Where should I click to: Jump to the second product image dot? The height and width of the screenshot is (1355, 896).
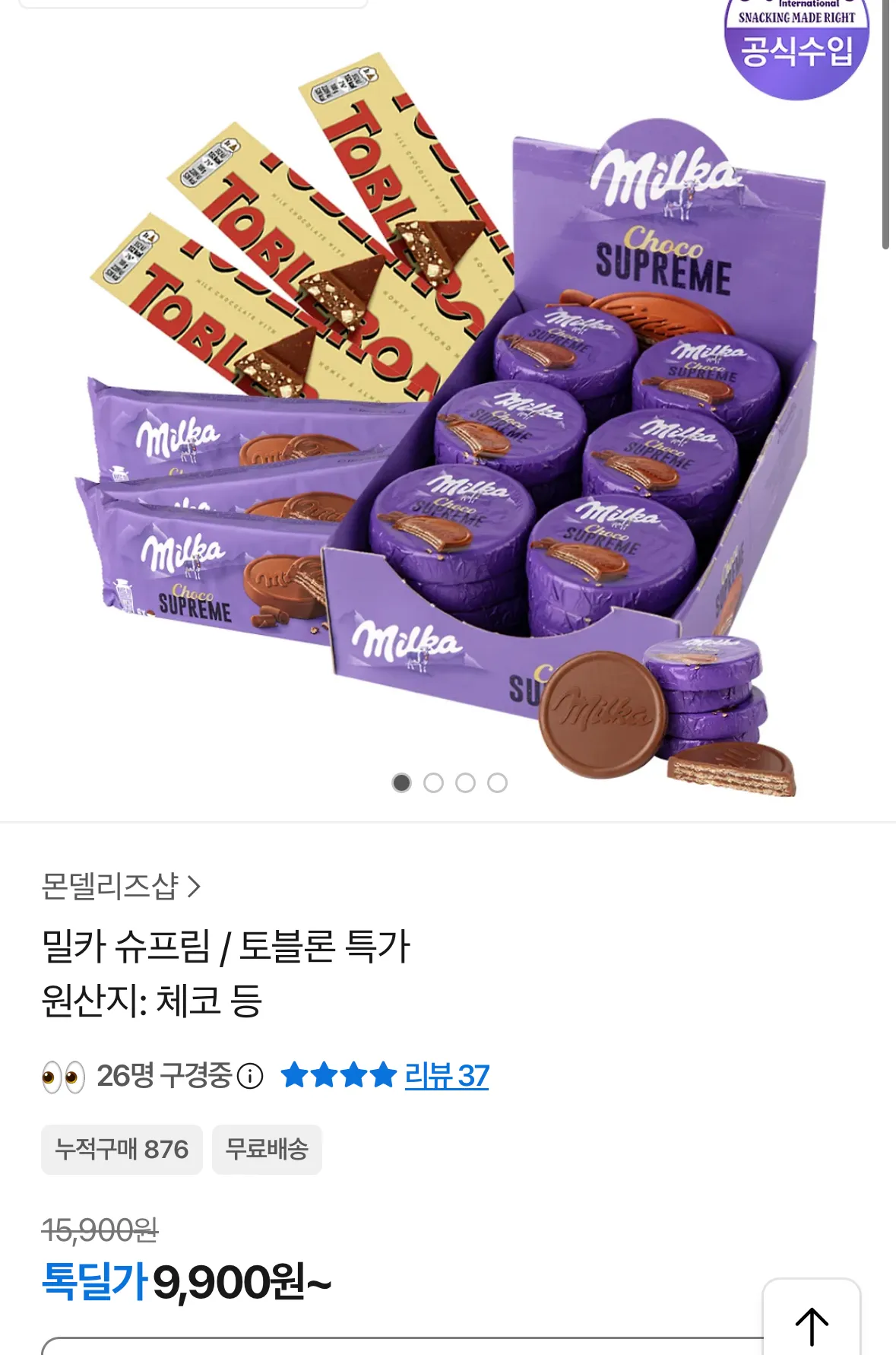[x=433, y=782]
